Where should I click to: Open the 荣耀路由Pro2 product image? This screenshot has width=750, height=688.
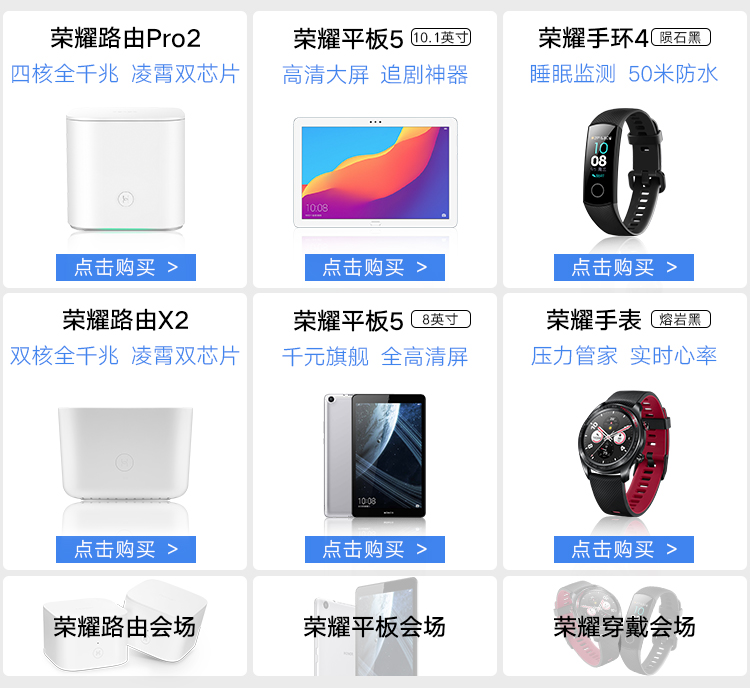[x=125, y=172]
